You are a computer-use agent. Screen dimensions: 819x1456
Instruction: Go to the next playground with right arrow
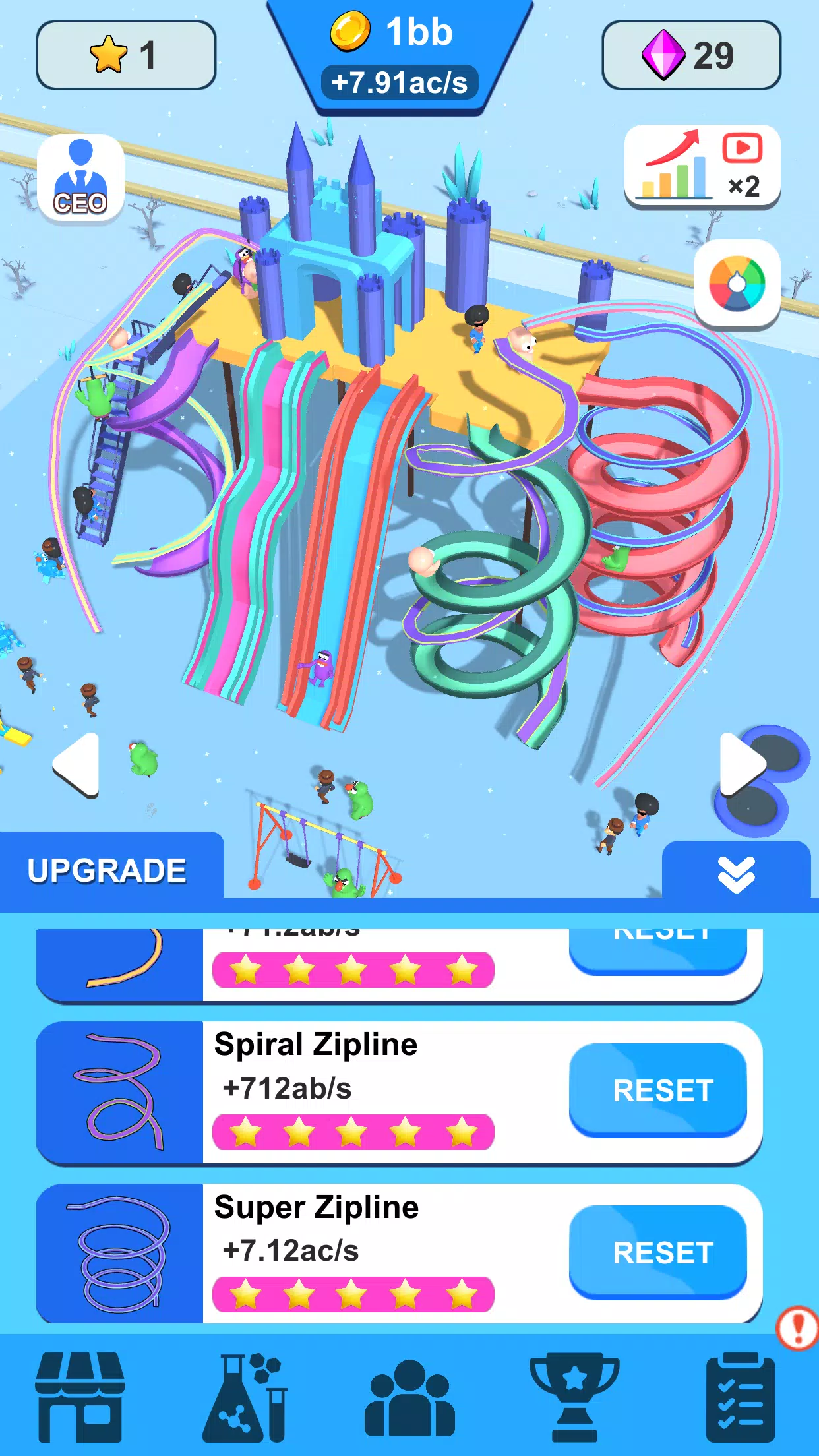tap(741, 765)
